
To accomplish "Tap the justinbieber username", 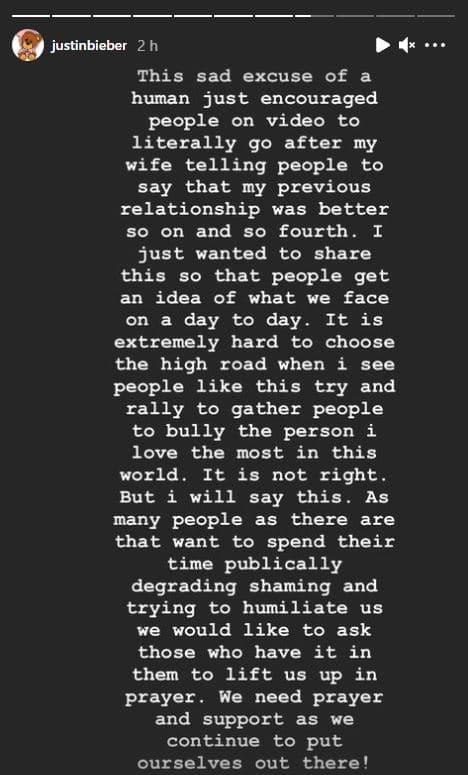I will [89, 45].
